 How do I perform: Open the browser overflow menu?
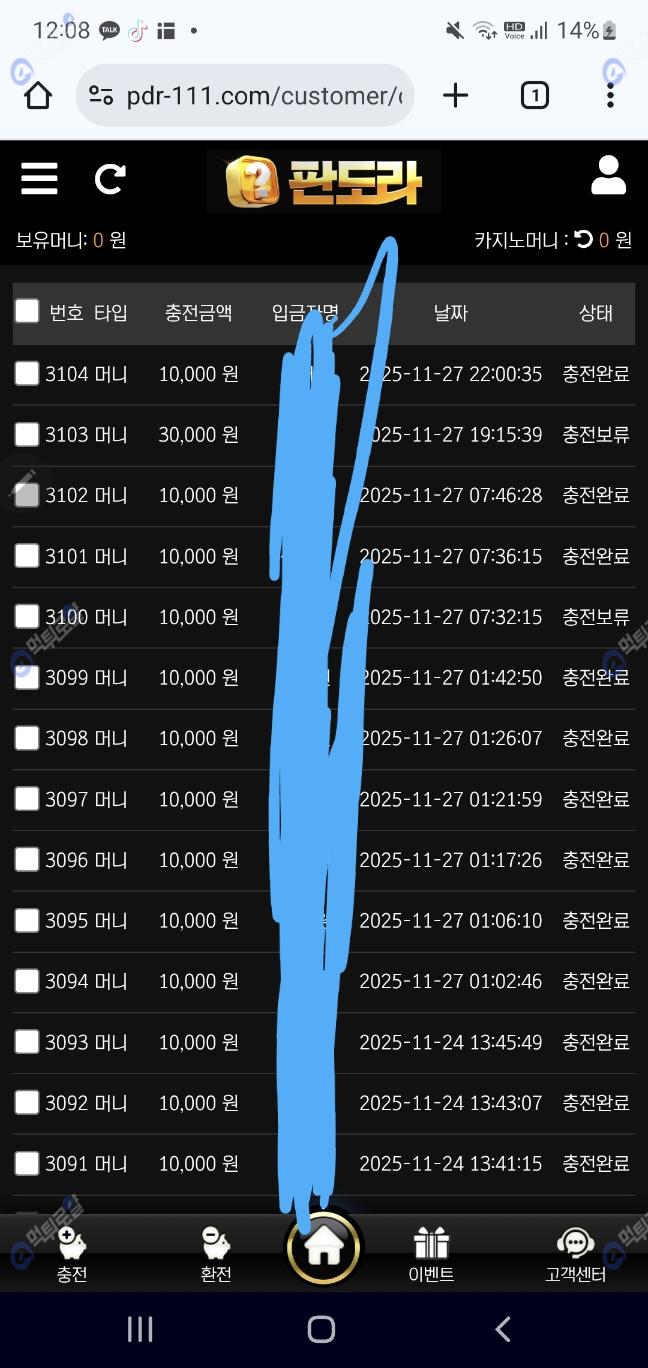coord(610,96)
